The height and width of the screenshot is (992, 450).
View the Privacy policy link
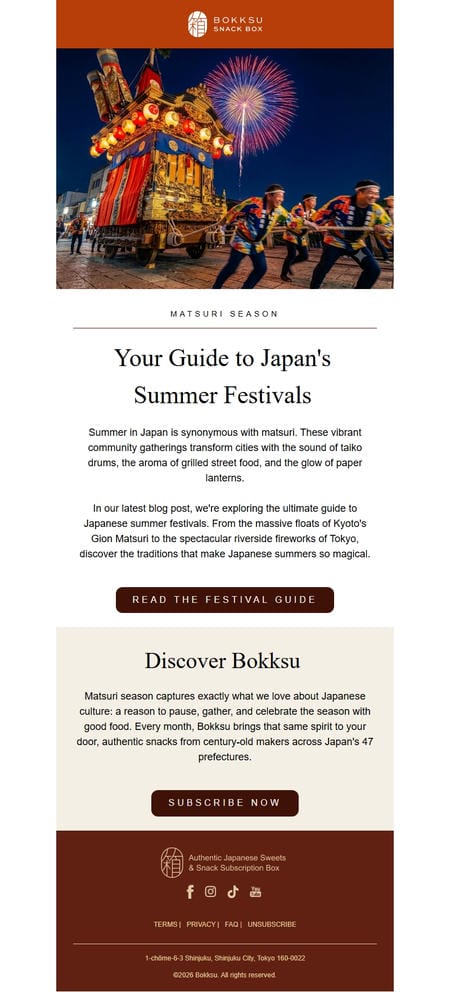[201, 924]
